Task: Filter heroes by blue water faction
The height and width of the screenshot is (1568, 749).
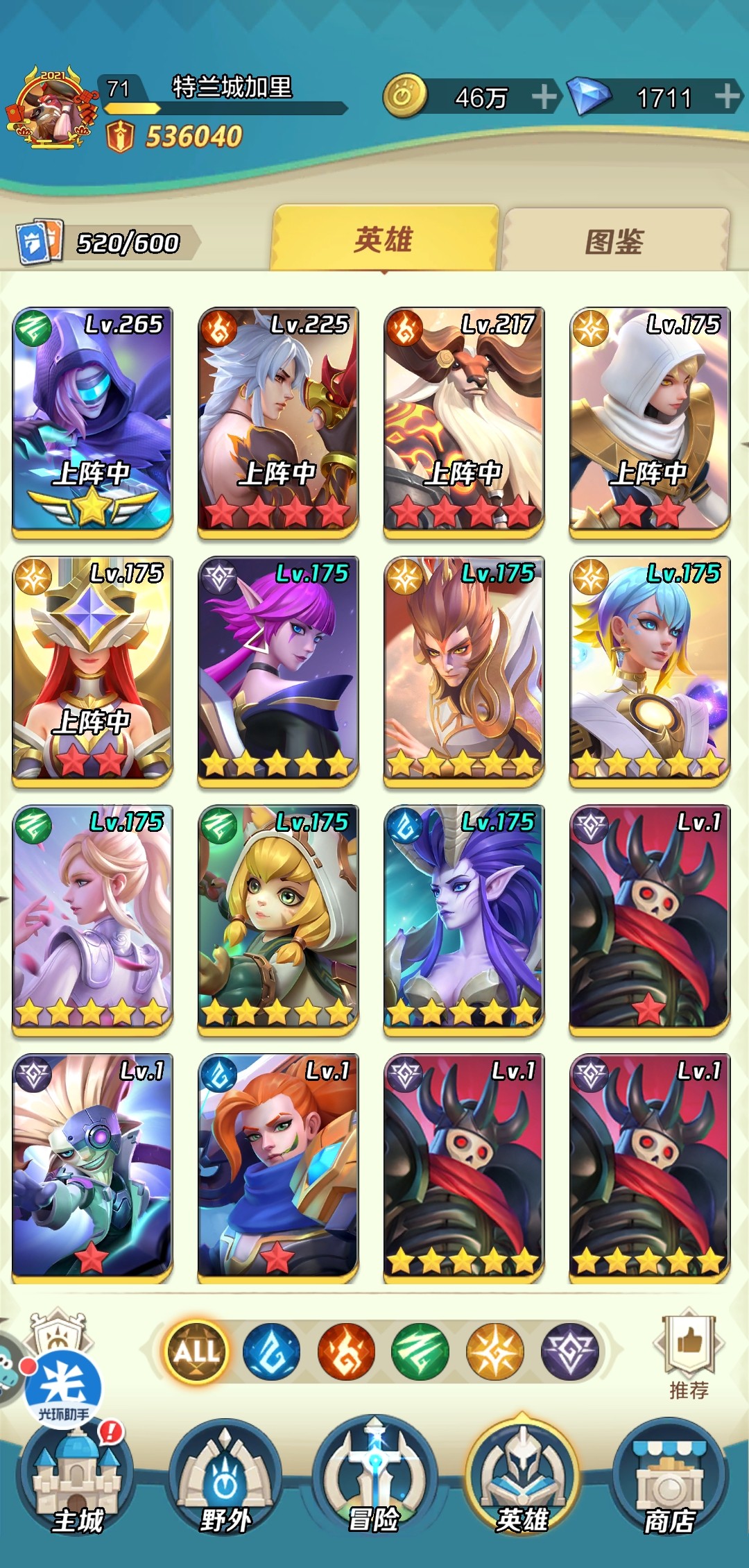Action: (x=271, y=1352)
